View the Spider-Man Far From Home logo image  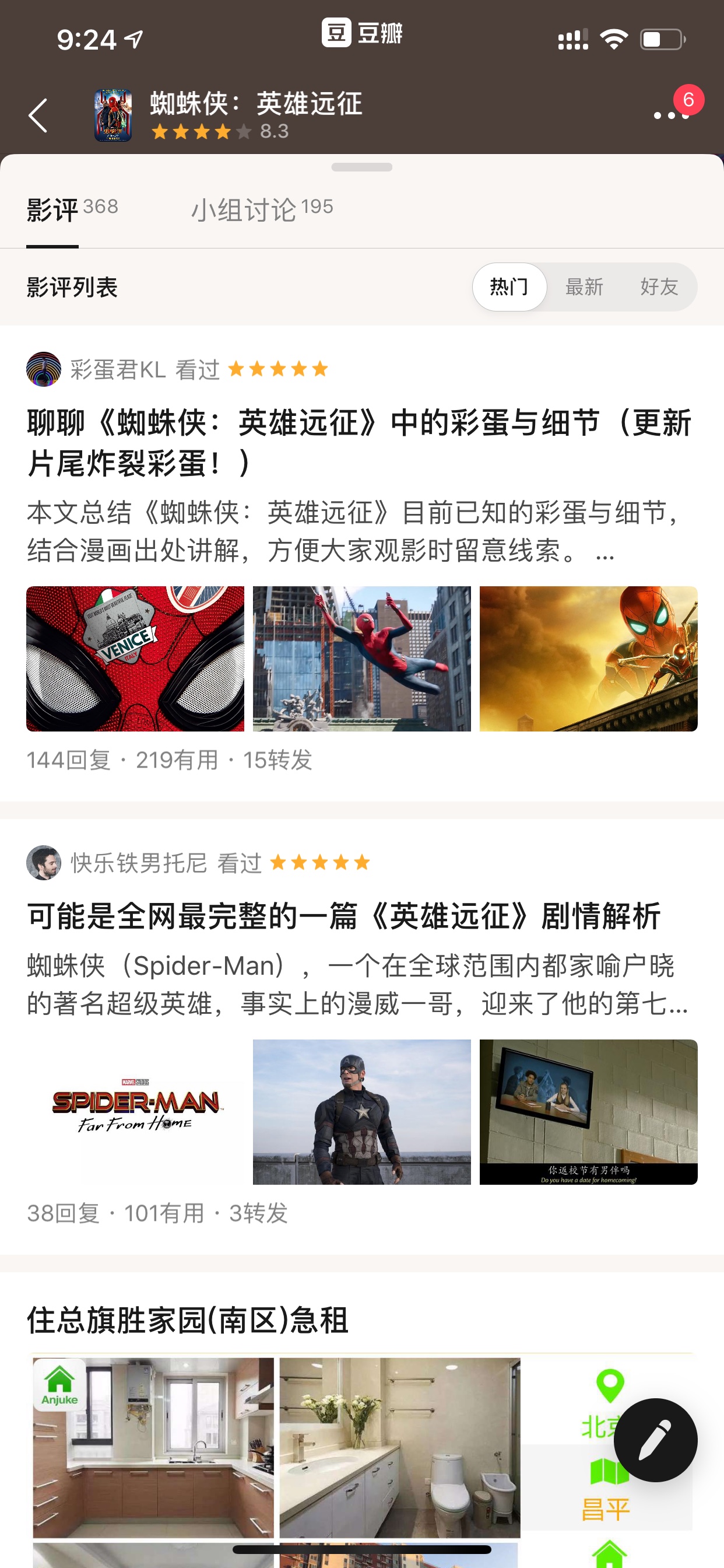pyautogui.click(x=135, y=1111)
